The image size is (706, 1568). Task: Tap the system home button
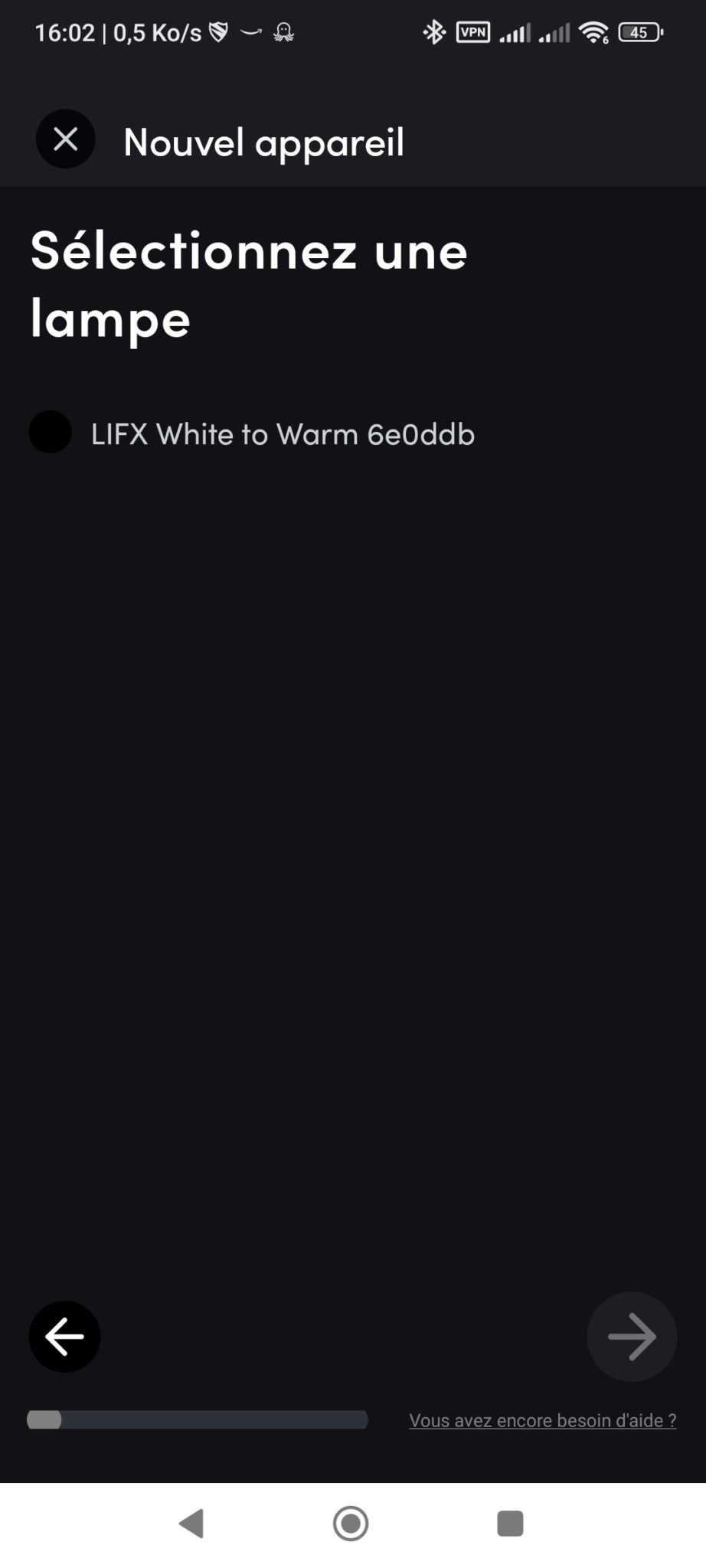[351, 1523]
